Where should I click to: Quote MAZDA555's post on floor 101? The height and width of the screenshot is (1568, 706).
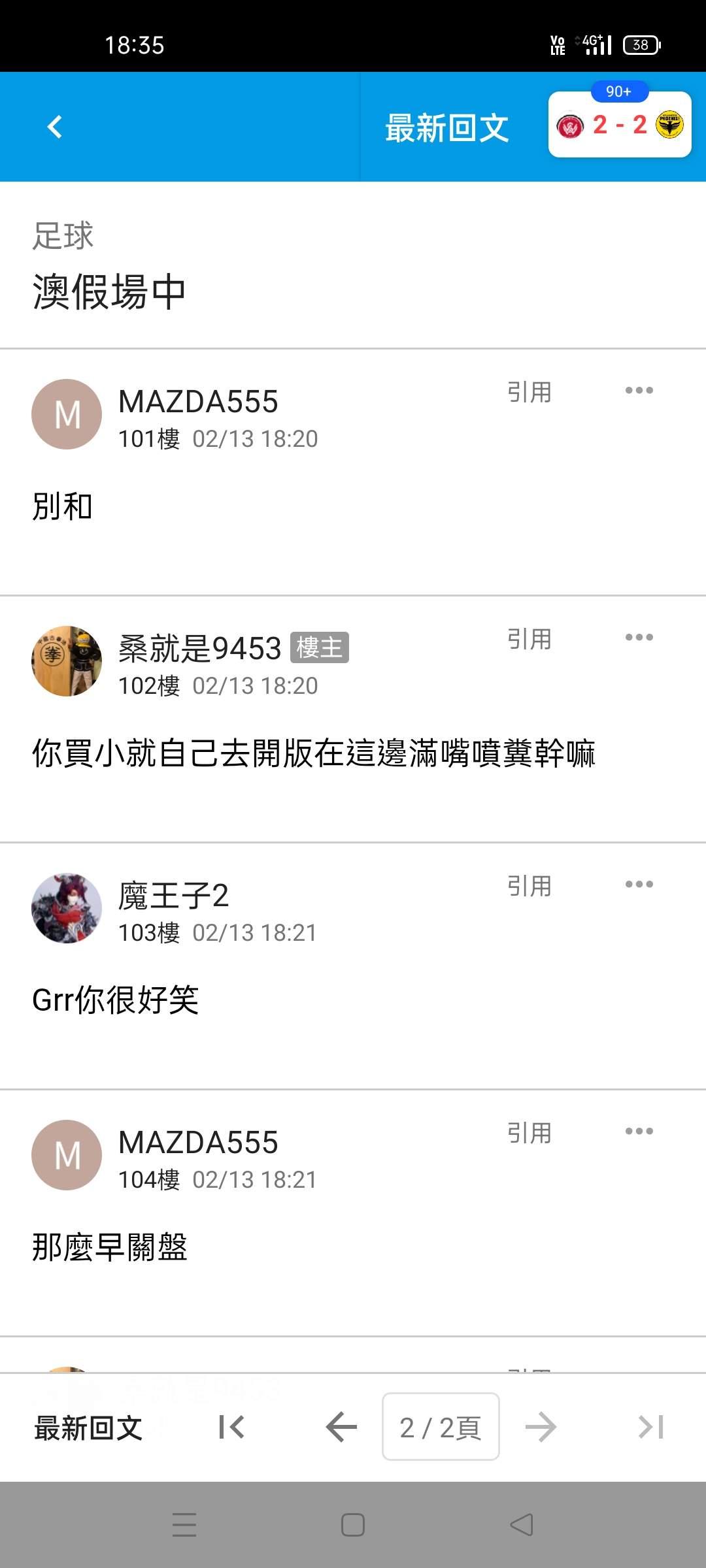click(x=529, y=392)
